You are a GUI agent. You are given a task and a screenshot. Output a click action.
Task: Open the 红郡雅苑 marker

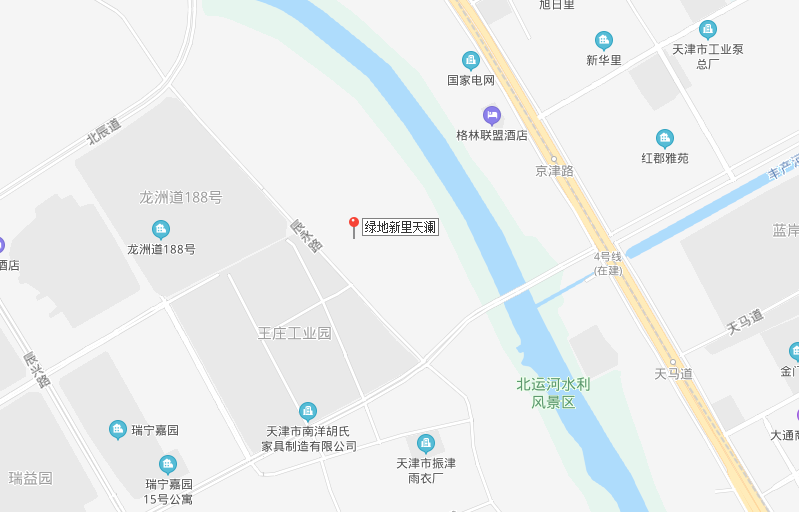(665, 138)
